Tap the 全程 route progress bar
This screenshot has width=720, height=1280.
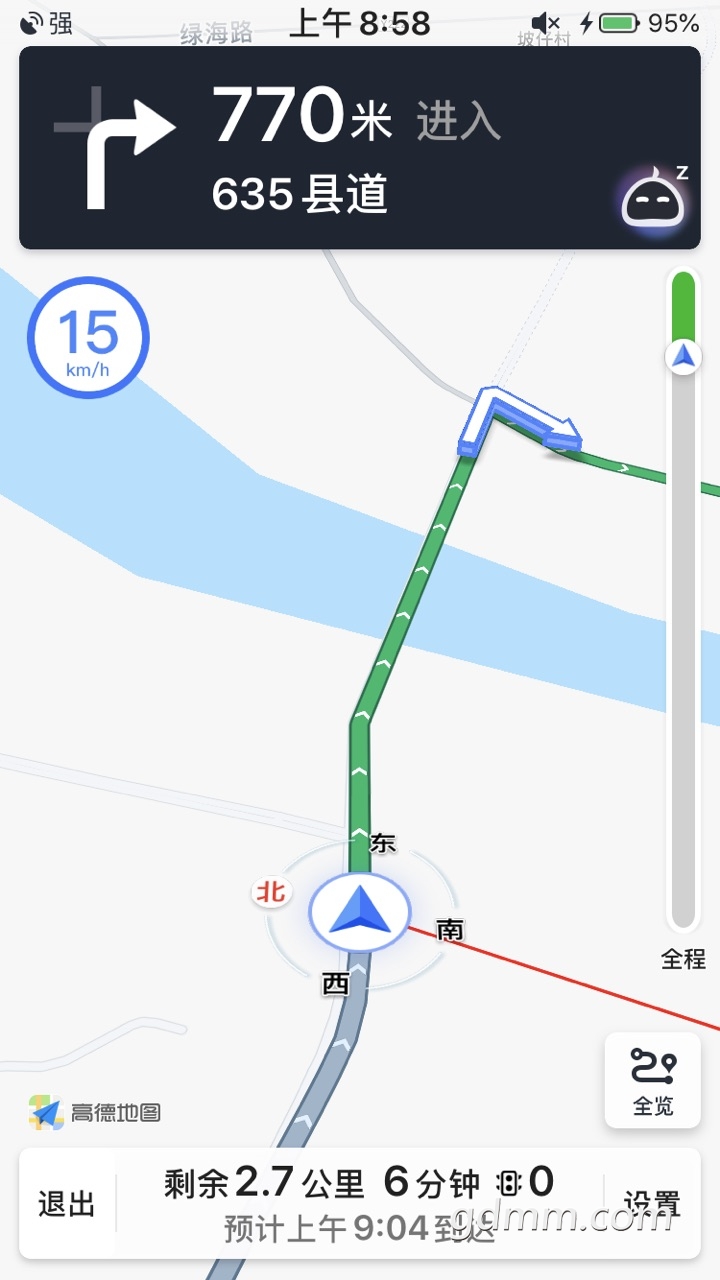[684, 600]
